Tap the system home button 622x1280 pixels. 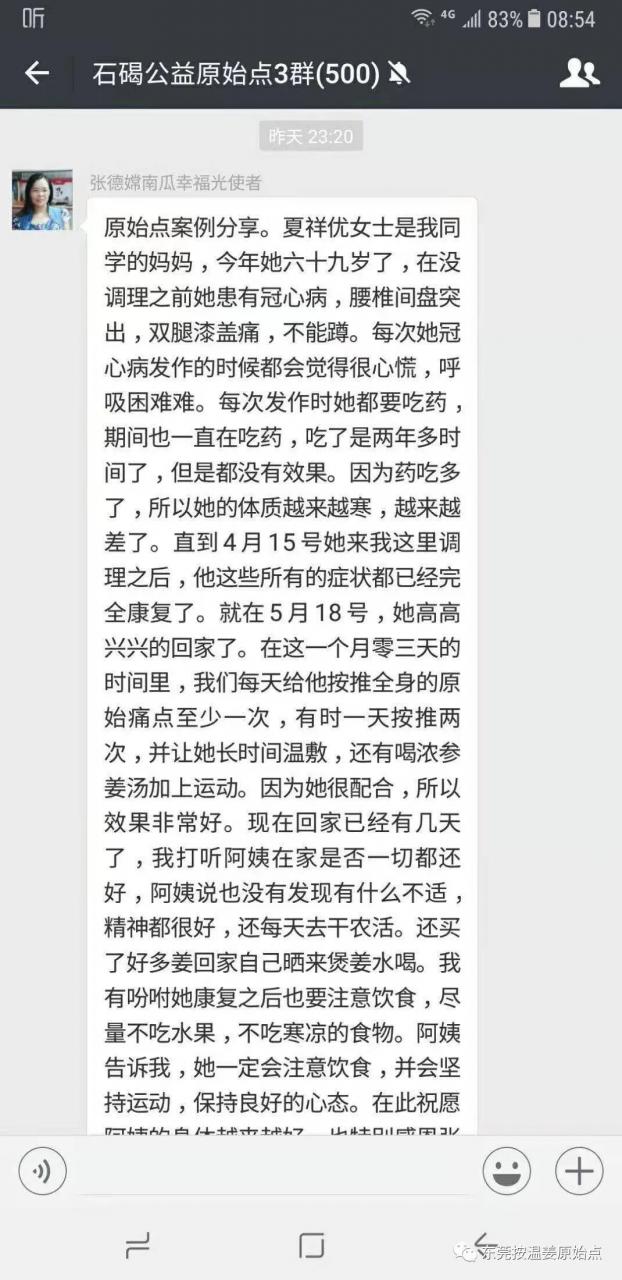(x=311, y=1246)
